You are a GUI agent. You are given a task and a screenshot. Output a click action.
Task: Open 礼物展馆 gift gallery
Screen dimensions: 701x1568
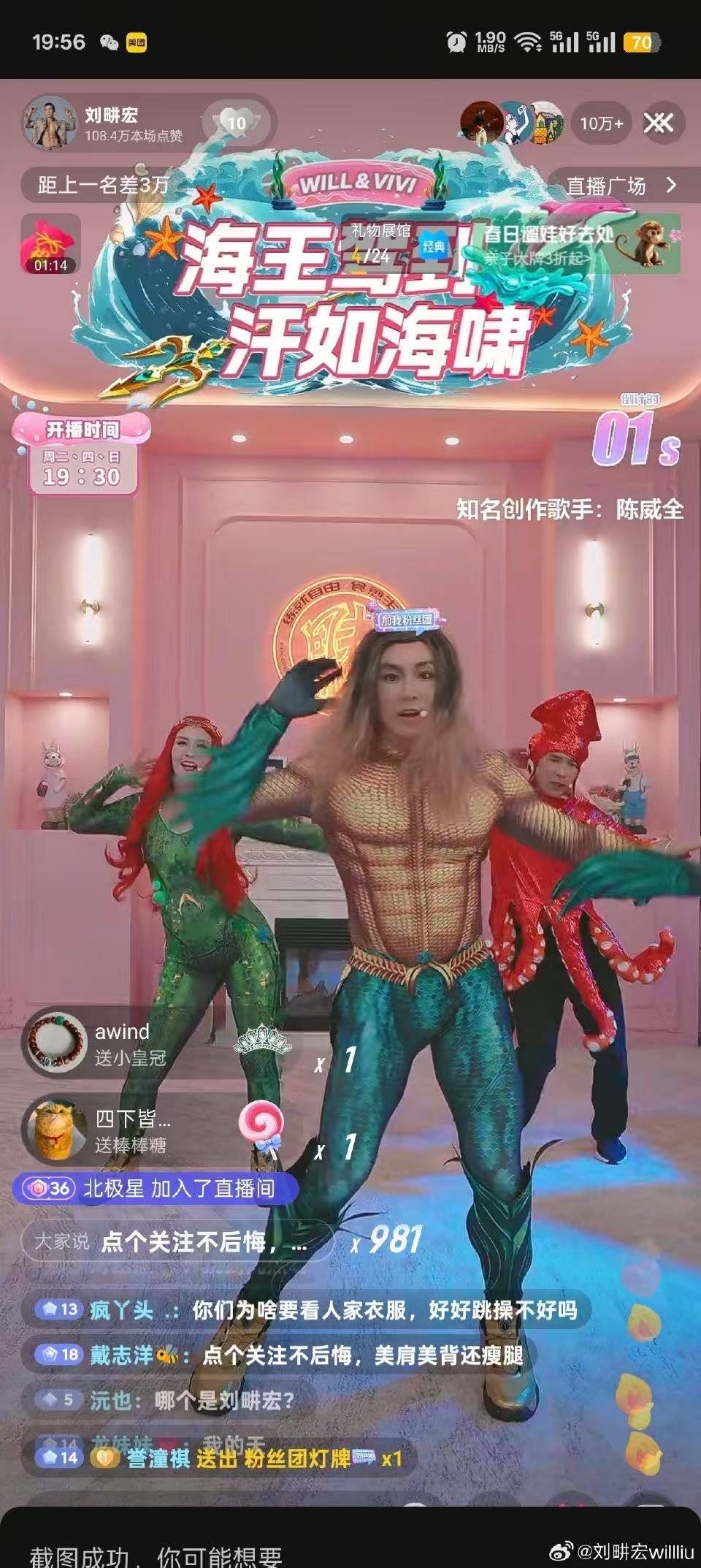point(380,243)
